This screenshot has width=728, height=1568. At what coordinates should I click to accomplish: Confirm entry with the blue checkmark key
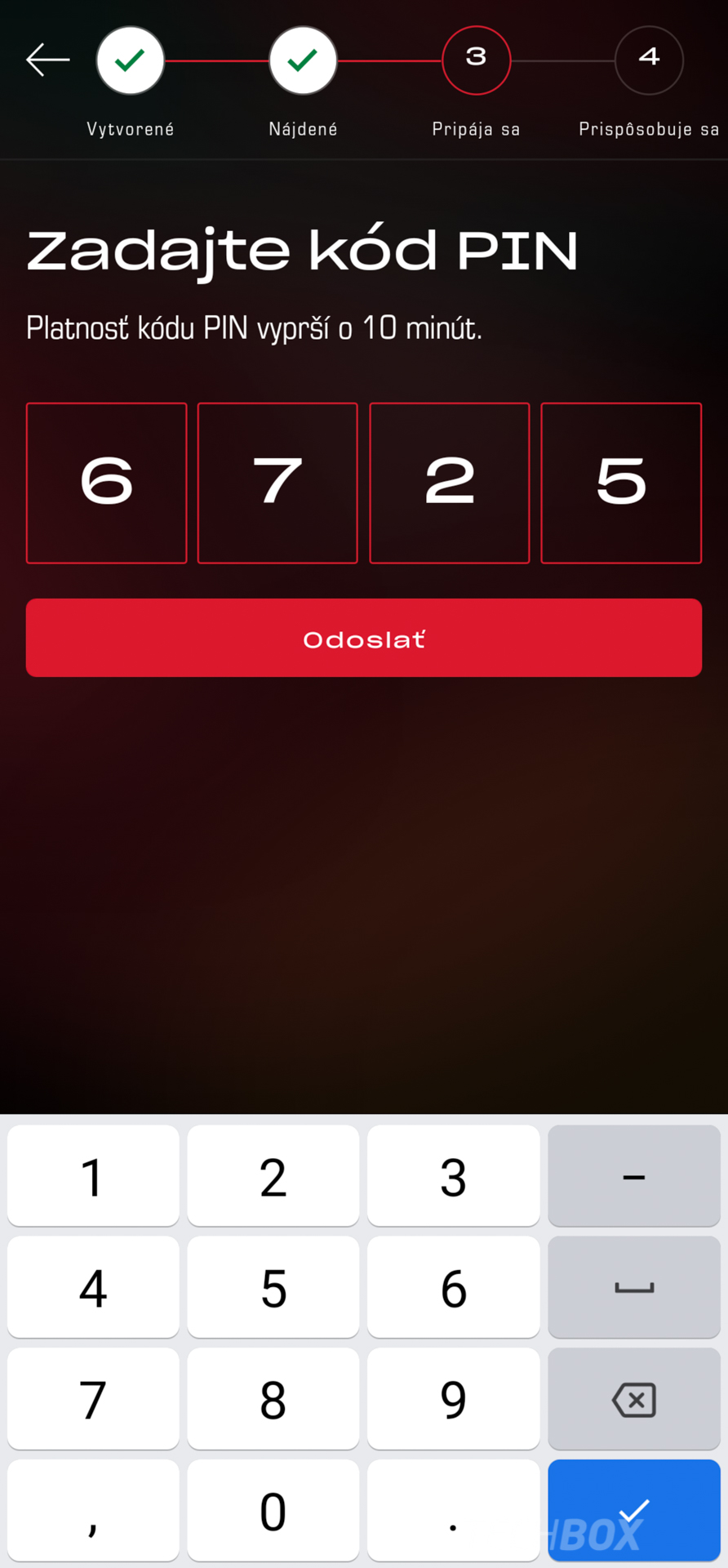(x=634, y=1510)
